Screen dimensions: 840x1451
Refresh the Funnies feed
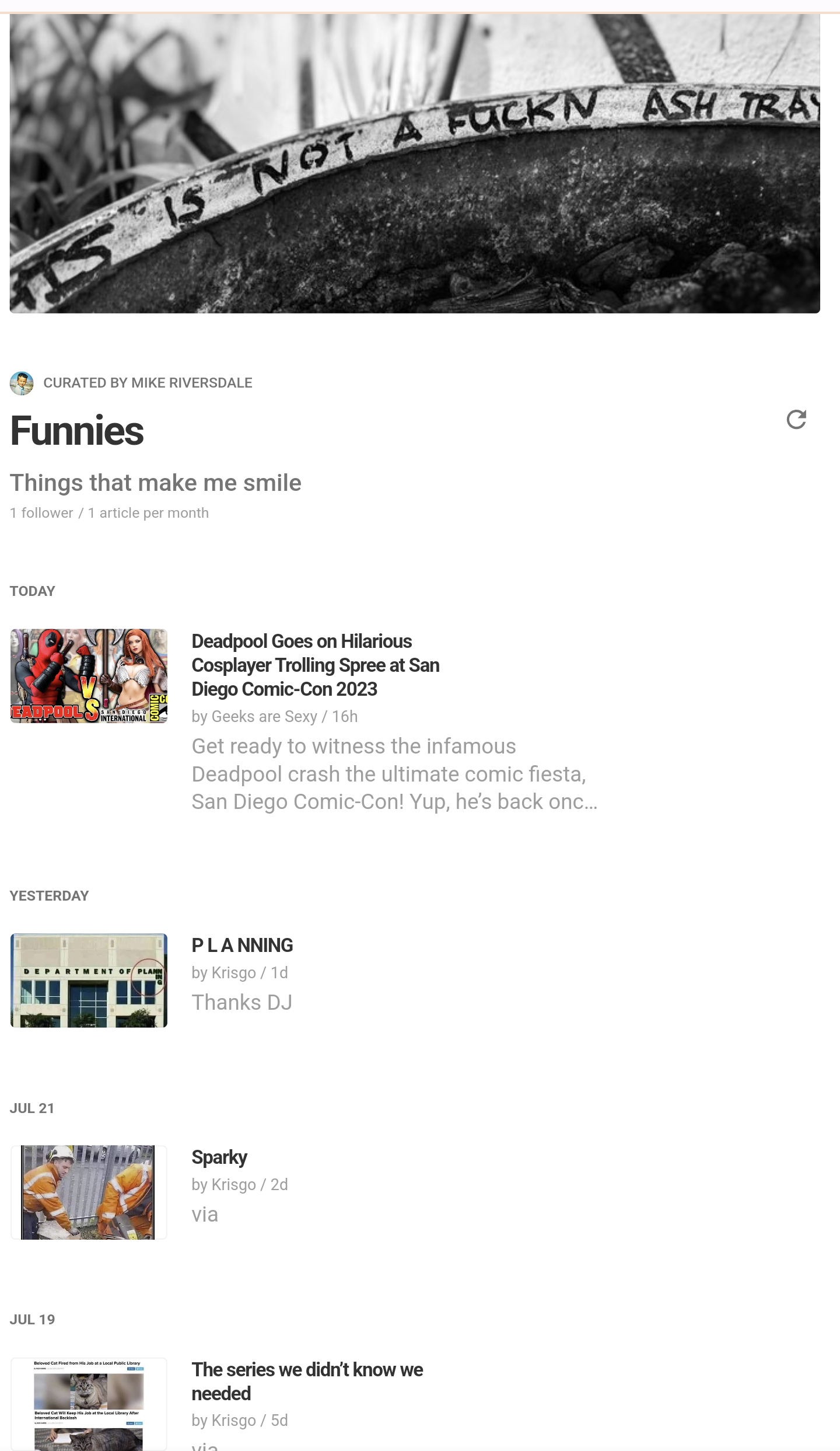796,420
